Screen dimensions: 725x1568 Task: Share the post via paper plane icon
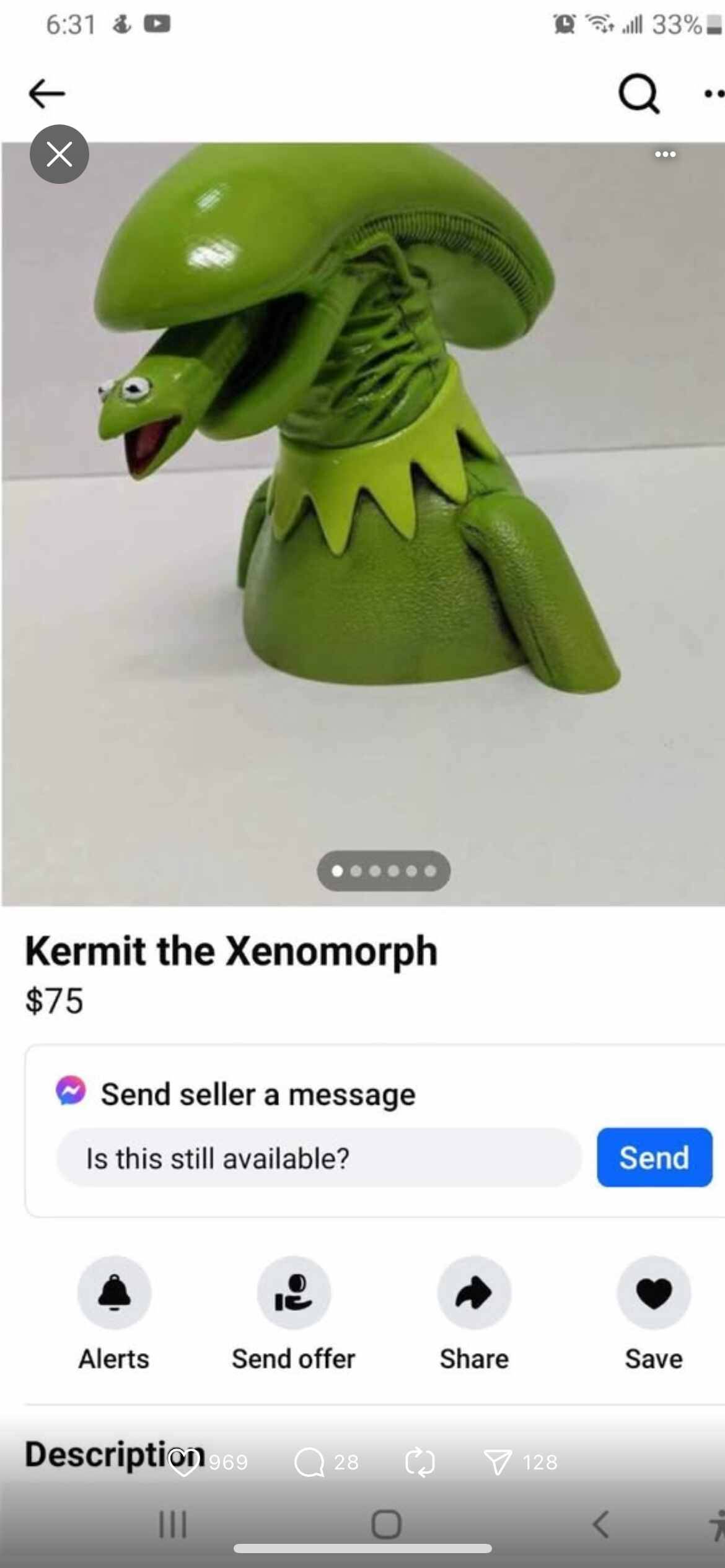498,1463
